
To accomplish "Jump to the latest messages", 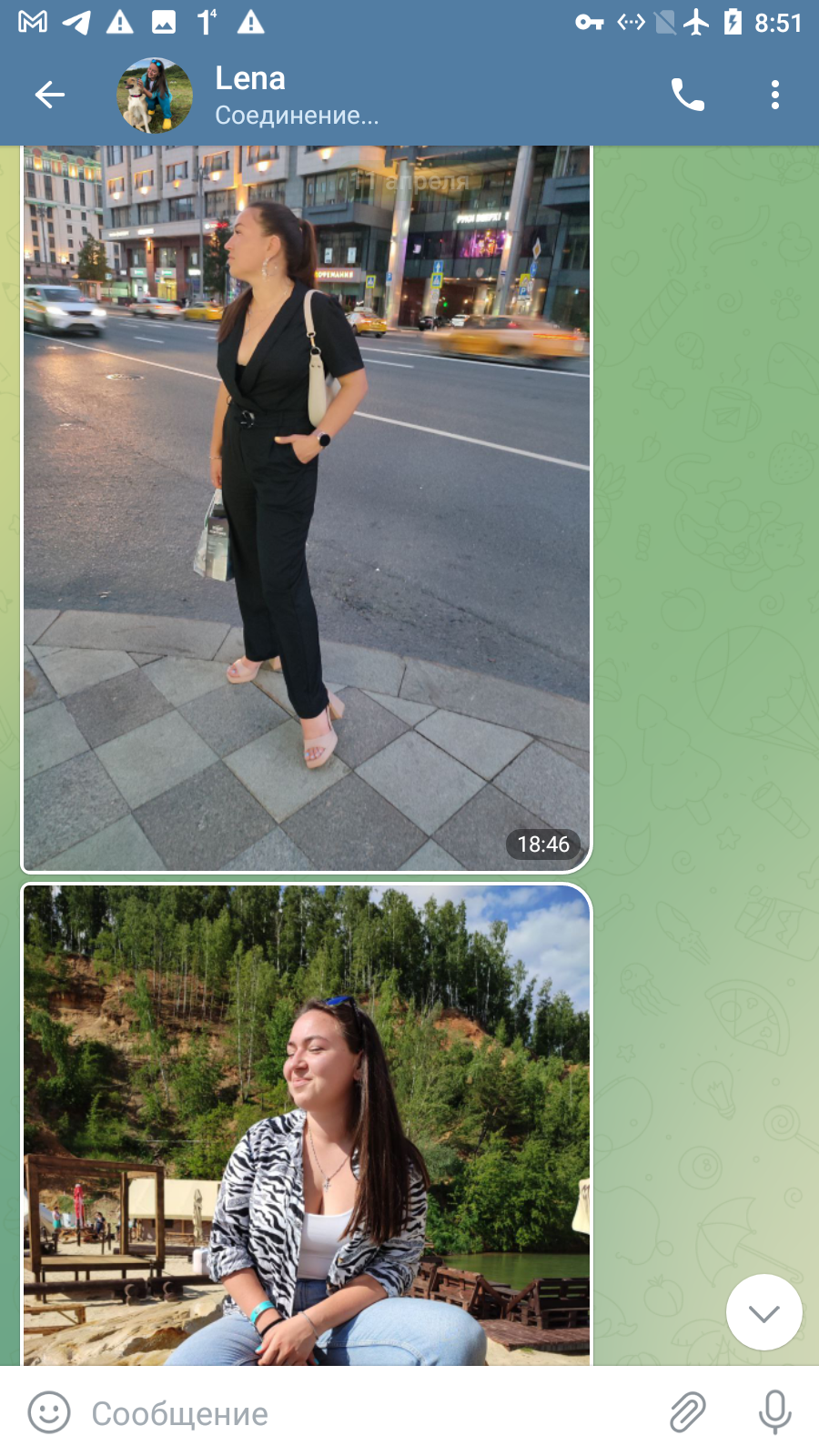I will pos(764,1312).
